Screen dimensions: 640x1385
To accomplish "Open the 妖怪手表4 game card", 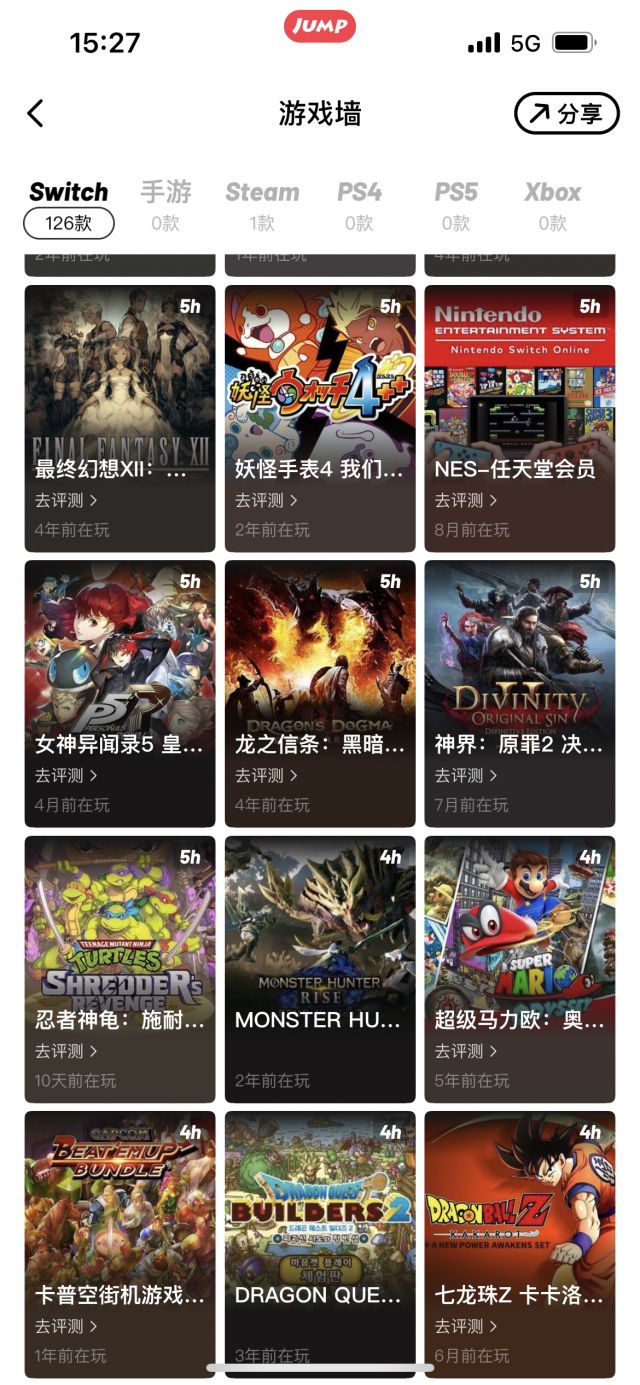I will click(320, 400).
